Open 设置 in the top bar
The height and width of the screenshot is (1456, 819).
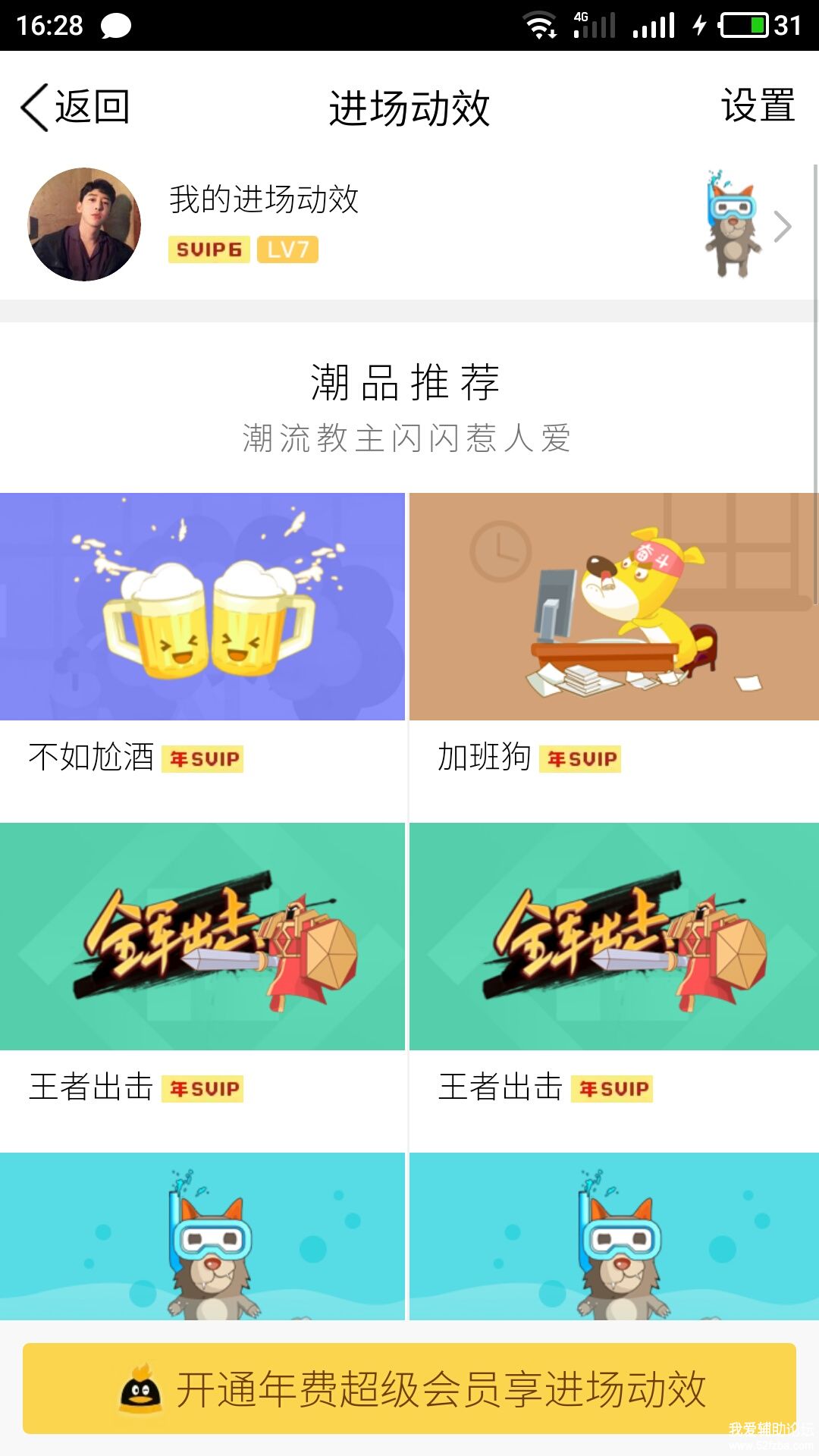[757, 105]
